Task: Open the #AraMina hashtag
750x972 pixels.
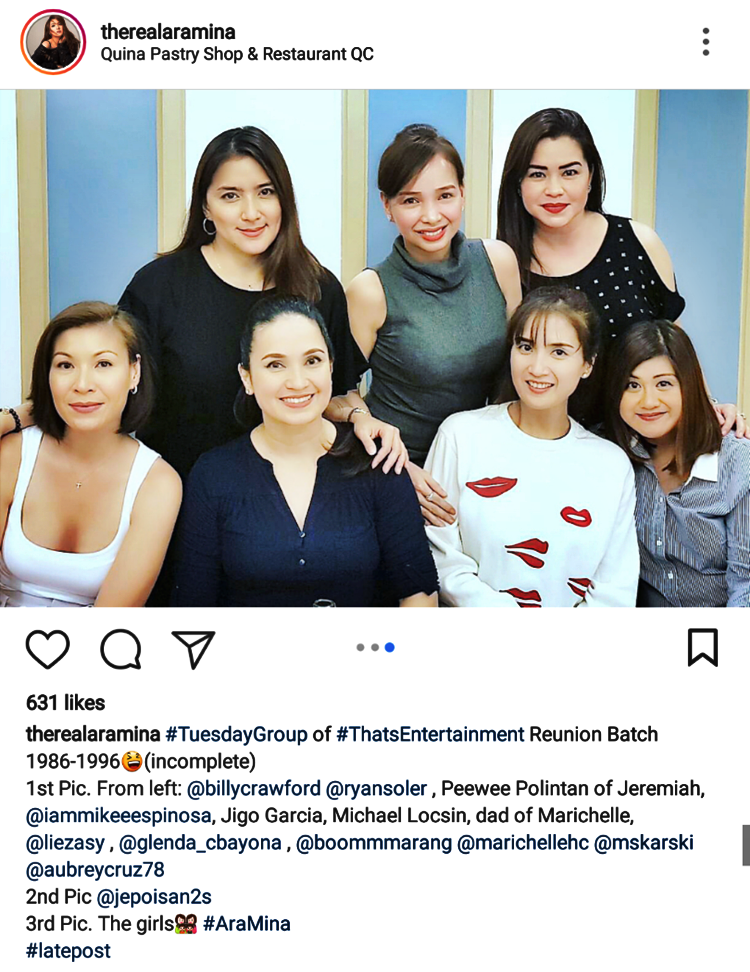Action: tap(246, 924)
